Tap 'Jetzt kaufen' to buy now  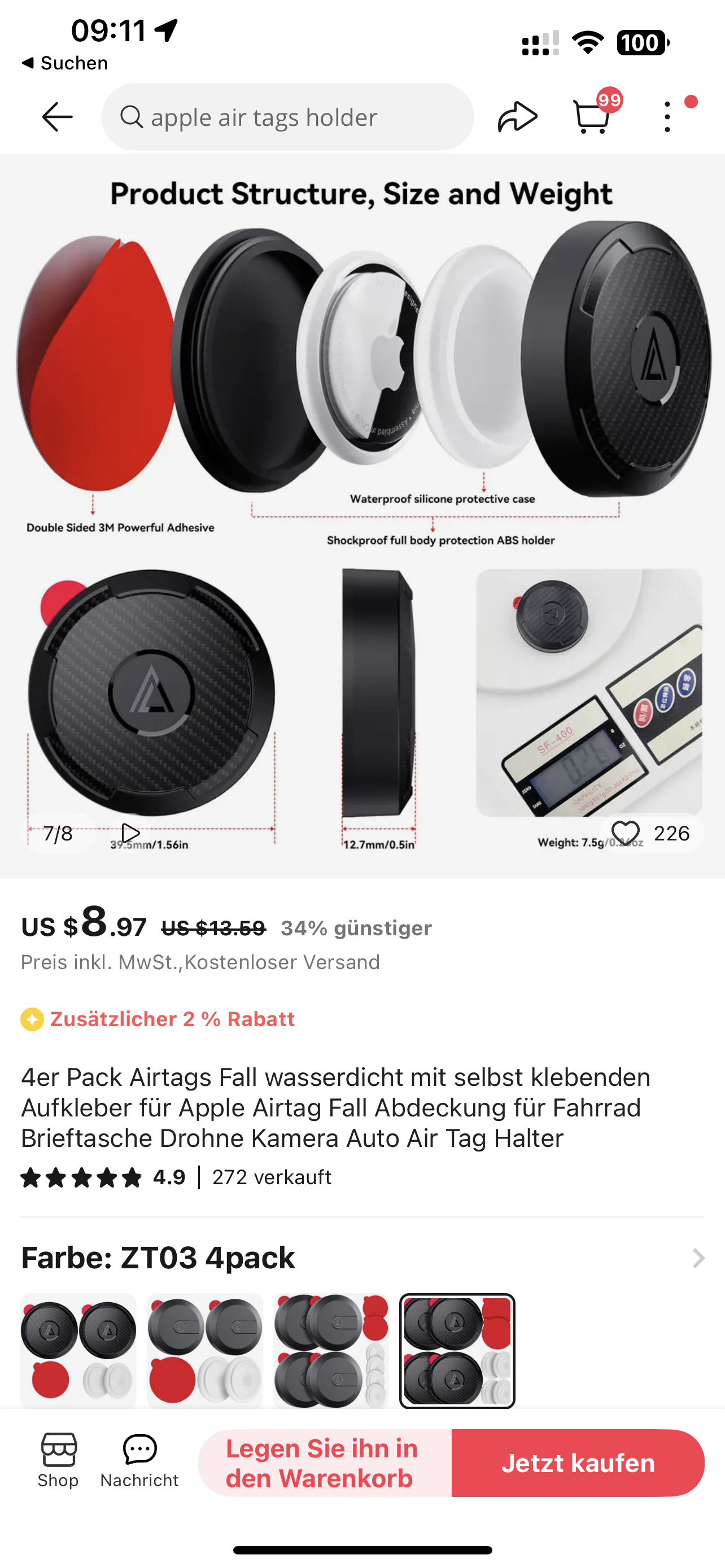tap(577, 1462)
